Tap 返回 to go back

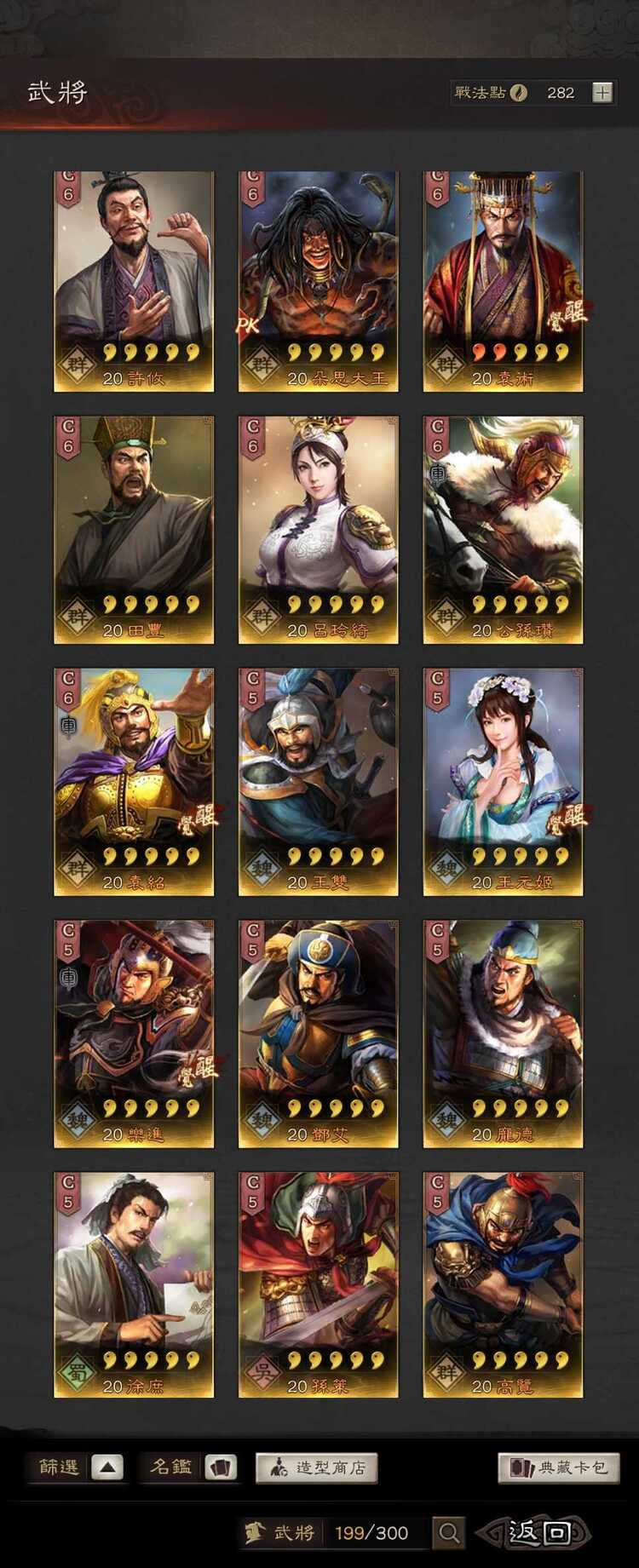click(538, 1533)
